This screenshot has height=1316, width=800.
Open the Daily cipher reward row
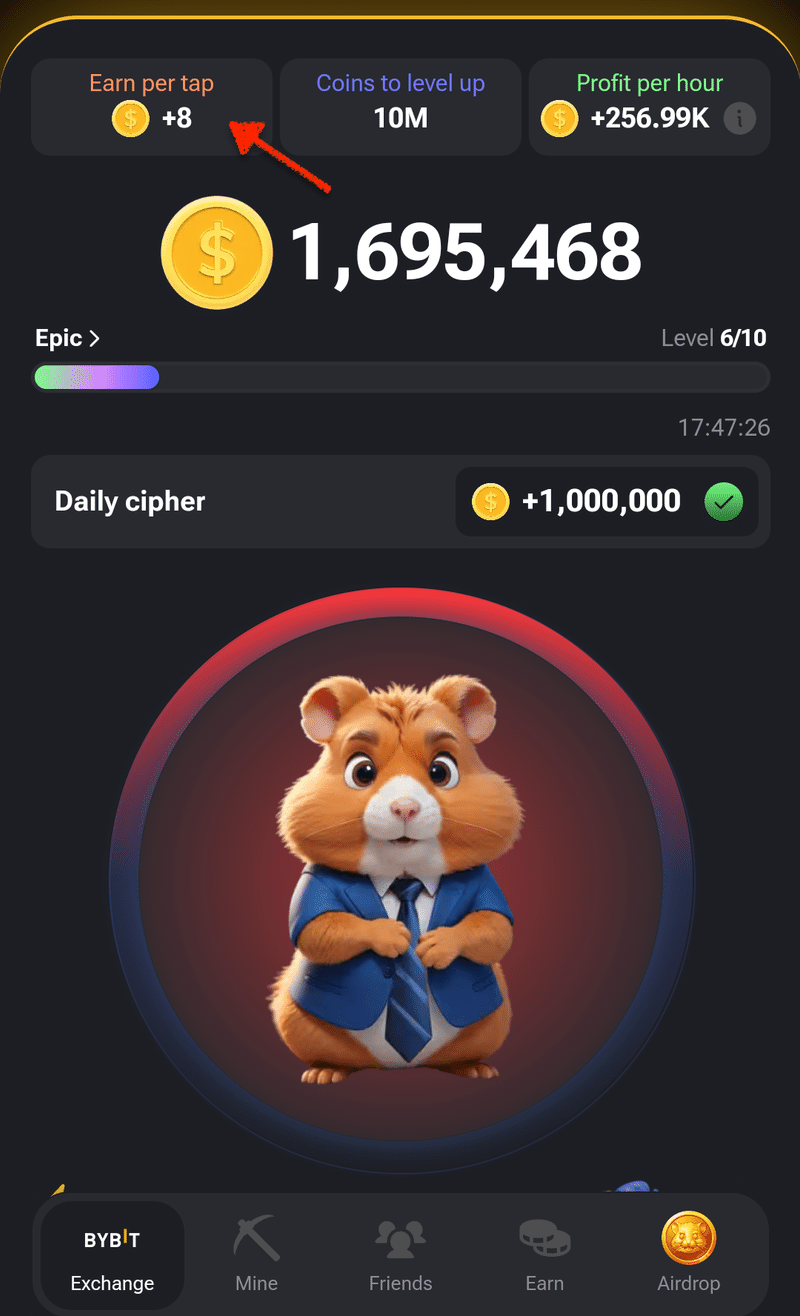coord(400,501)
